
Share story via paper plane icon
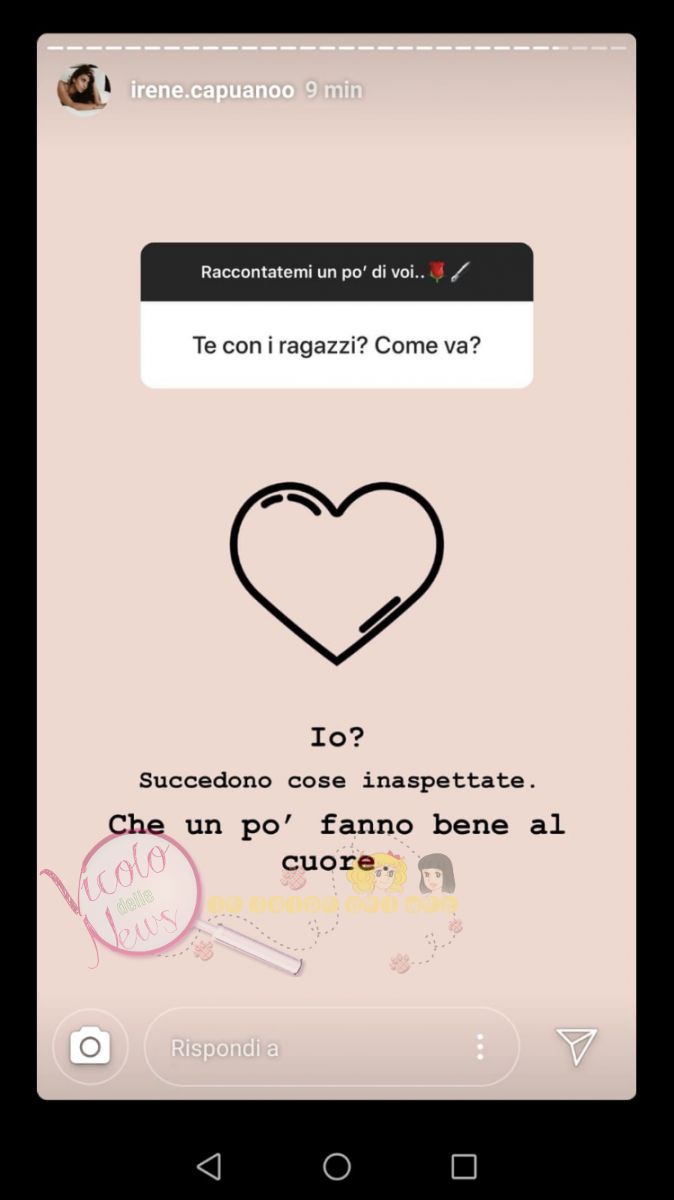pyautogui.click(x=577, y=1046)
